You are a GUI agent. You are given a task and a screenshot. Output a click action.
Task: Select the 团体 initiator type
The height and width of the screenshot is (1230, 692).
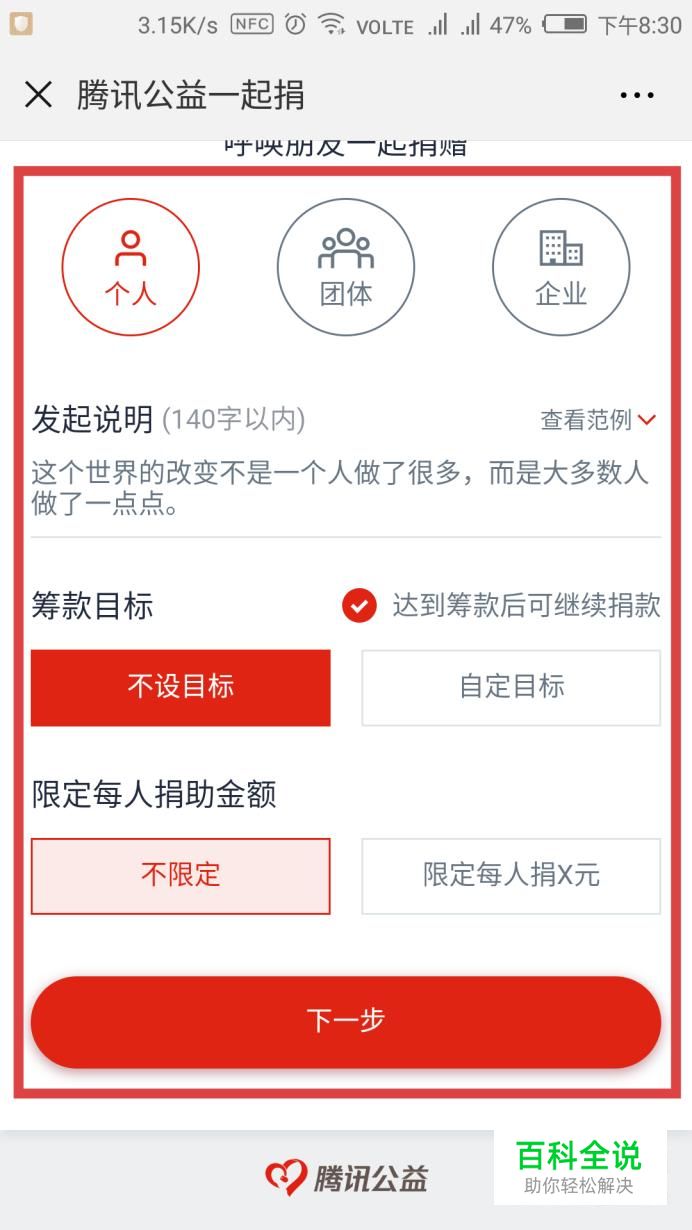[346, 267]
